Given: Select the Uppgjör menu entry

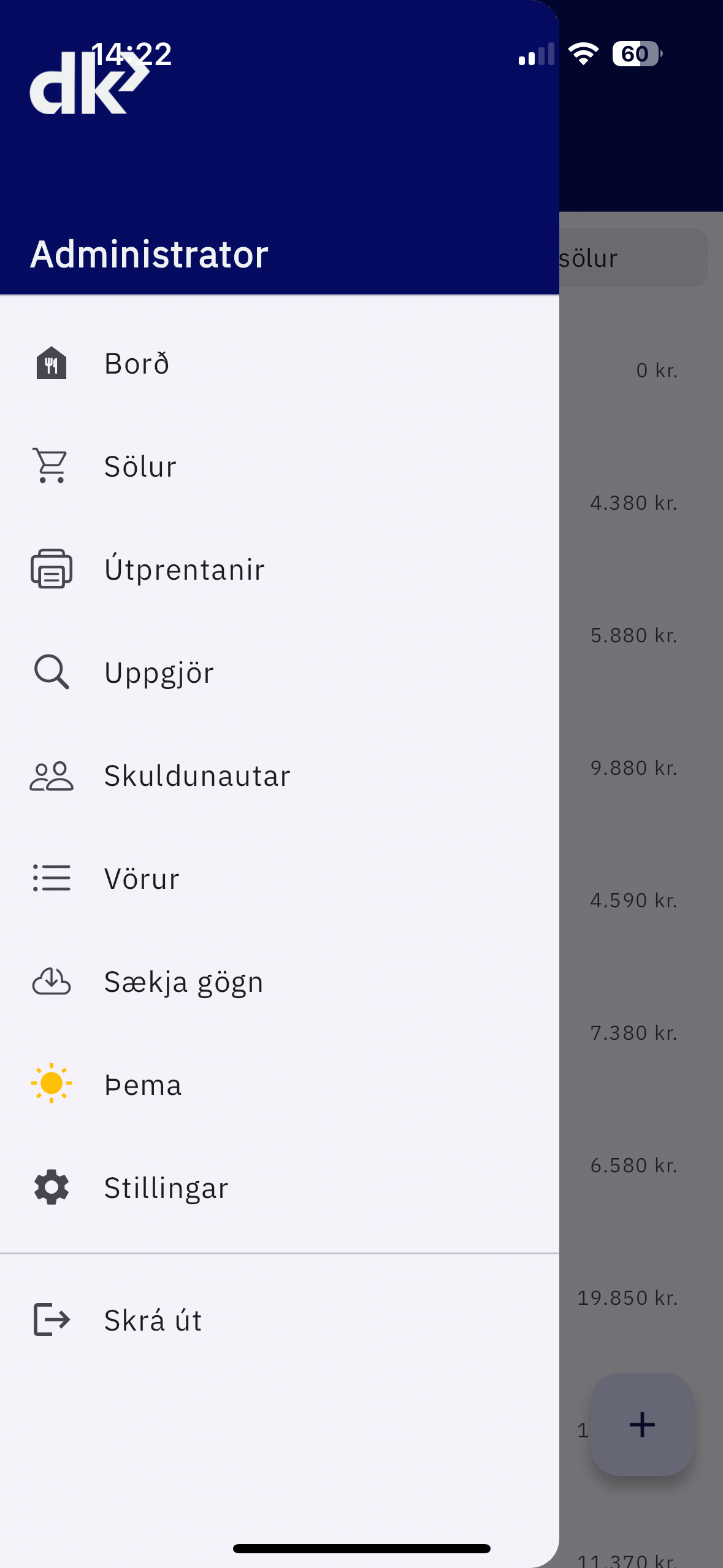Looking at the screenshot, I should (159, 673).
